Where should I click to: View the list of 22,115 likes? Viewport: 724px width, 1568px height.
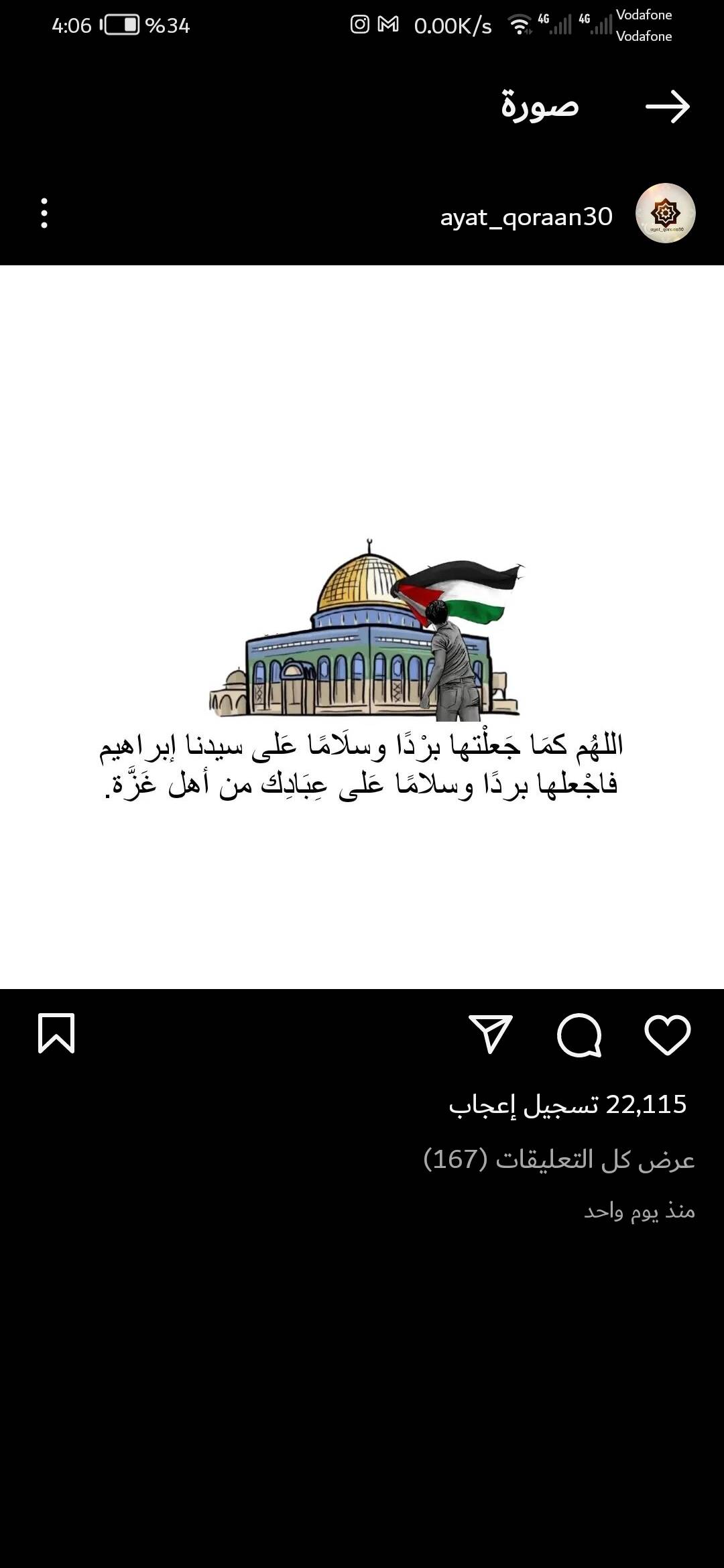[x=568, y=1104]
